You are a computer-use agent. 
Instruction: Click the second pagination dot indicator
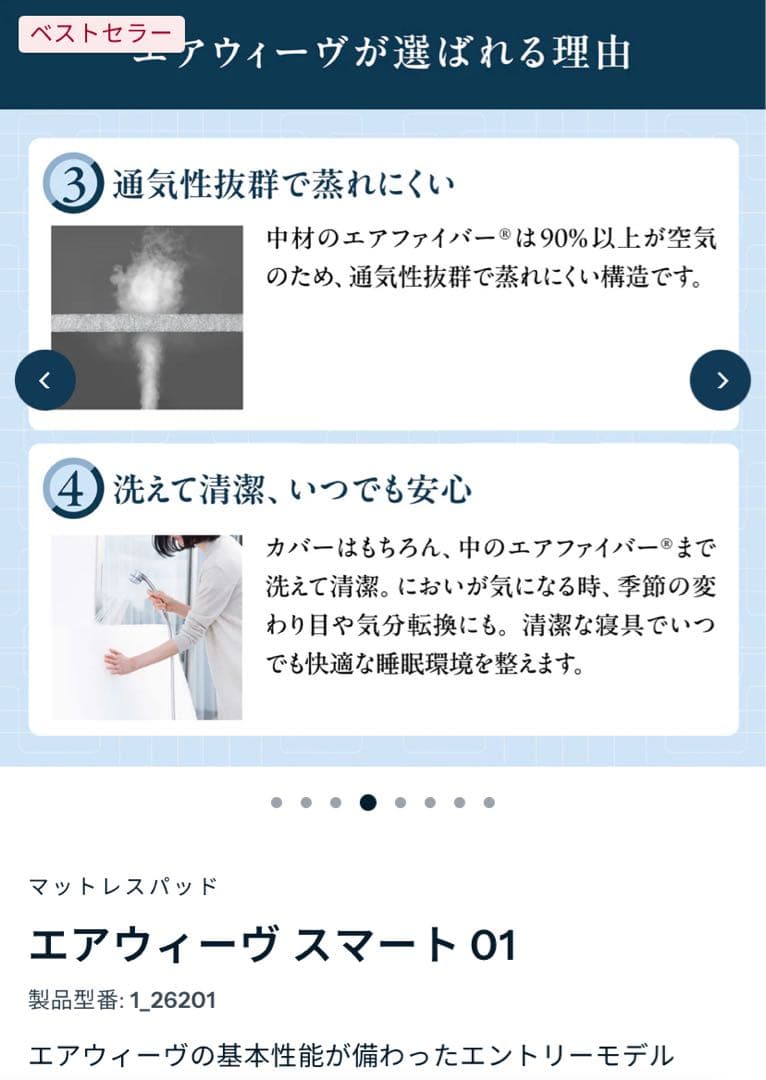coord(306,801)
